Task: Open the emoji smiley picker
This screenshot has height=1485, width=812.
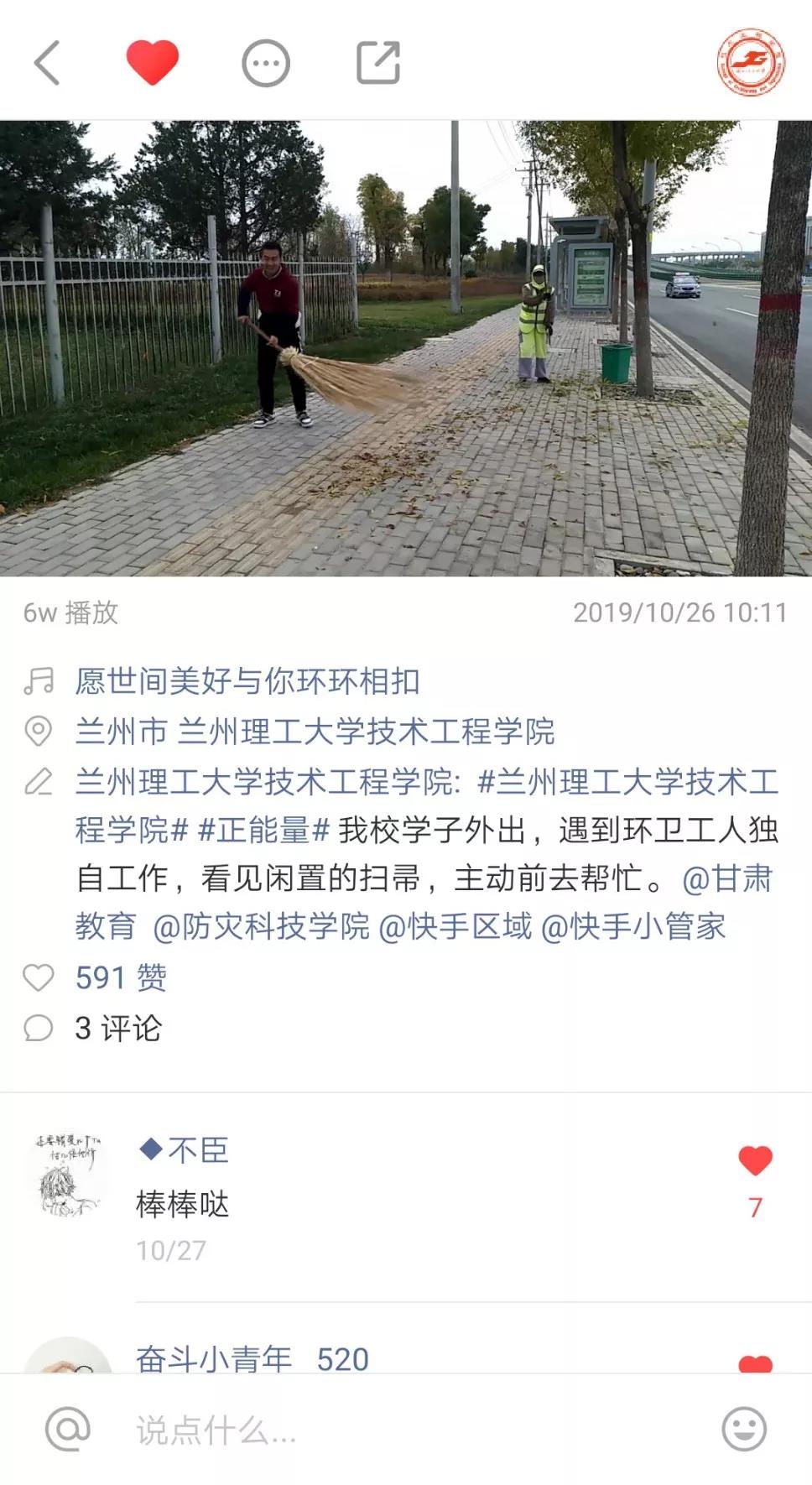Action: 744,1429
